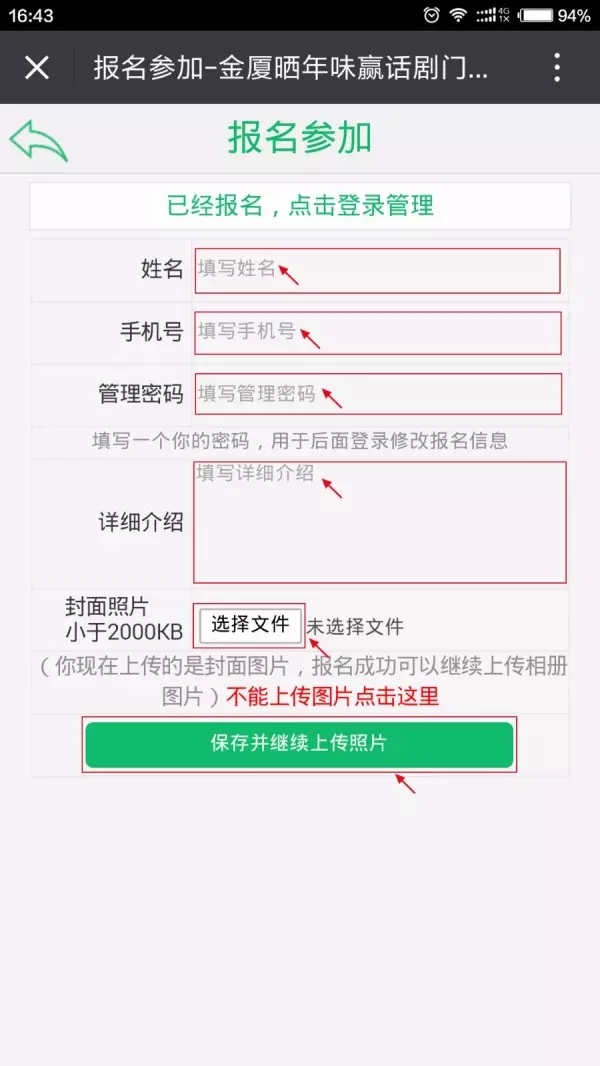
Task: Open 不能上传图片点击这里 link
Action: [x=332, y=697]
